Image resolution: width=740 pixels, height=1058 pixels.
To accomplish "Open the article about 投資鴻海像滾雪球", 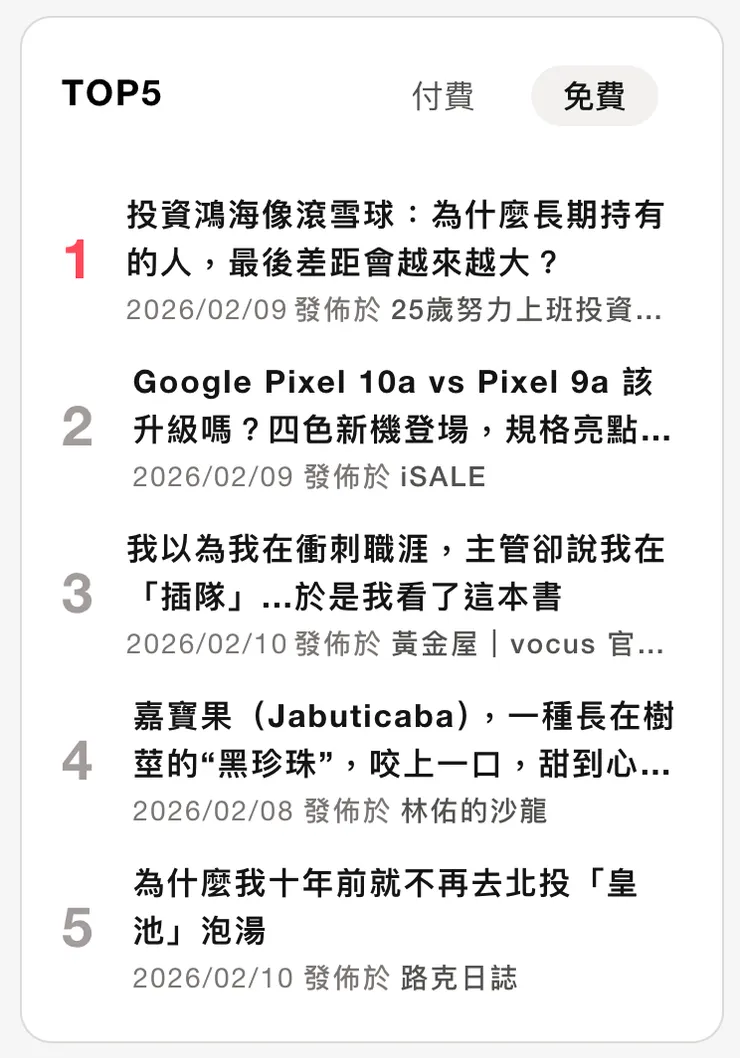I will 395,239.
